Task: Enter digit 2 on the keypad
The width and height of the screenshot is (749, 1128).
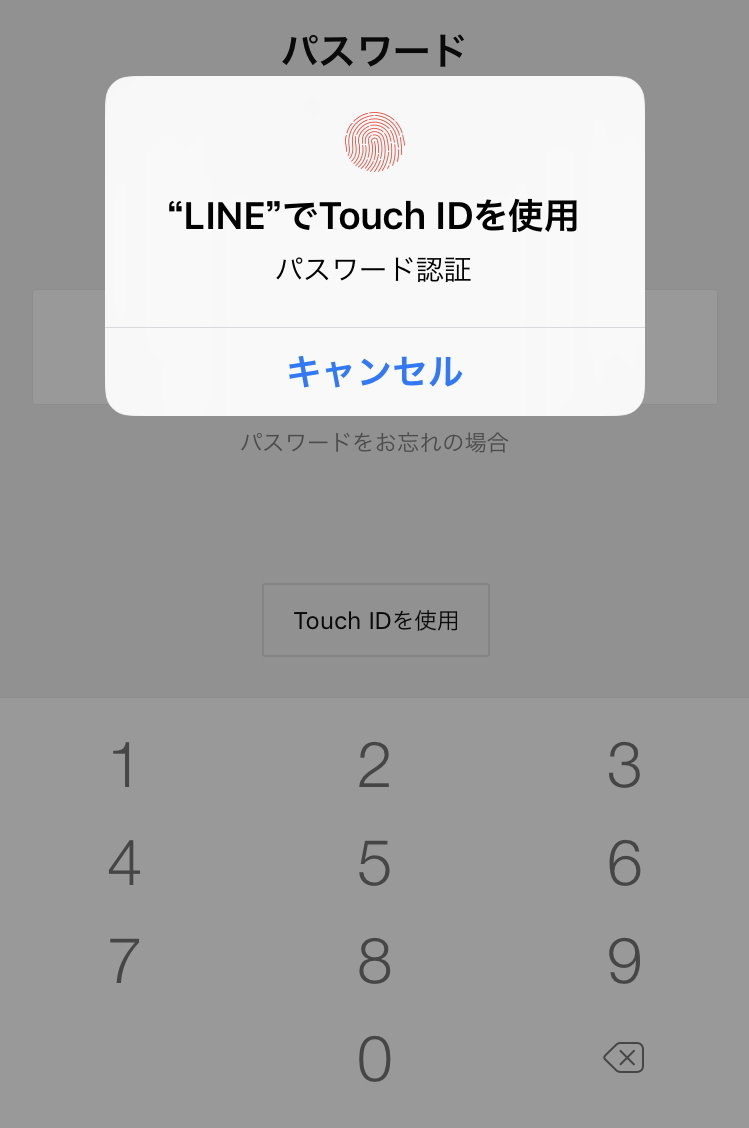Action: point(374,766)
